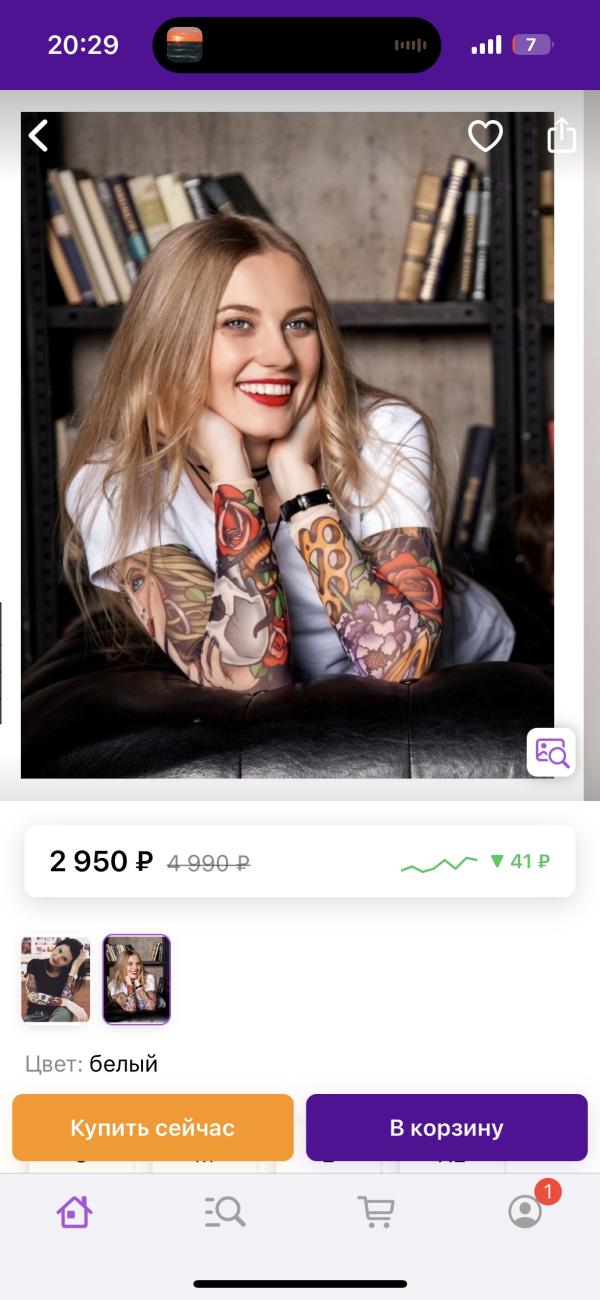This screenshot has width=600, height=1300.
Task: Go back using the arrow icon
Action: tap(38, 135)
